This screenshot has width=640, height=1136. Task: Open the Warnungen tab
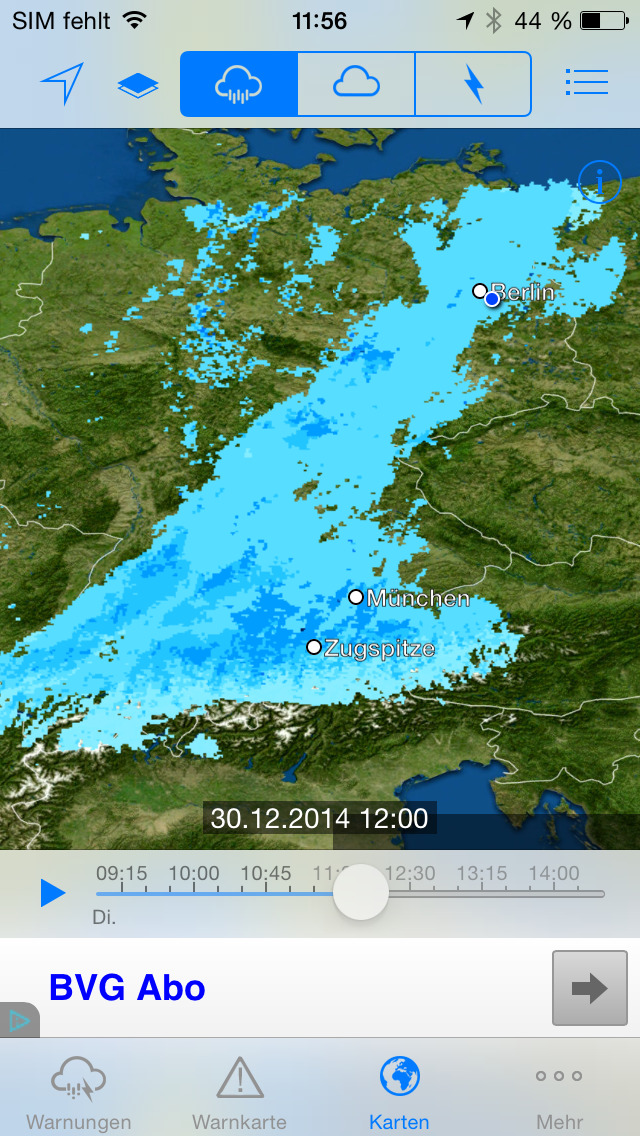[x=78, y=1091]
